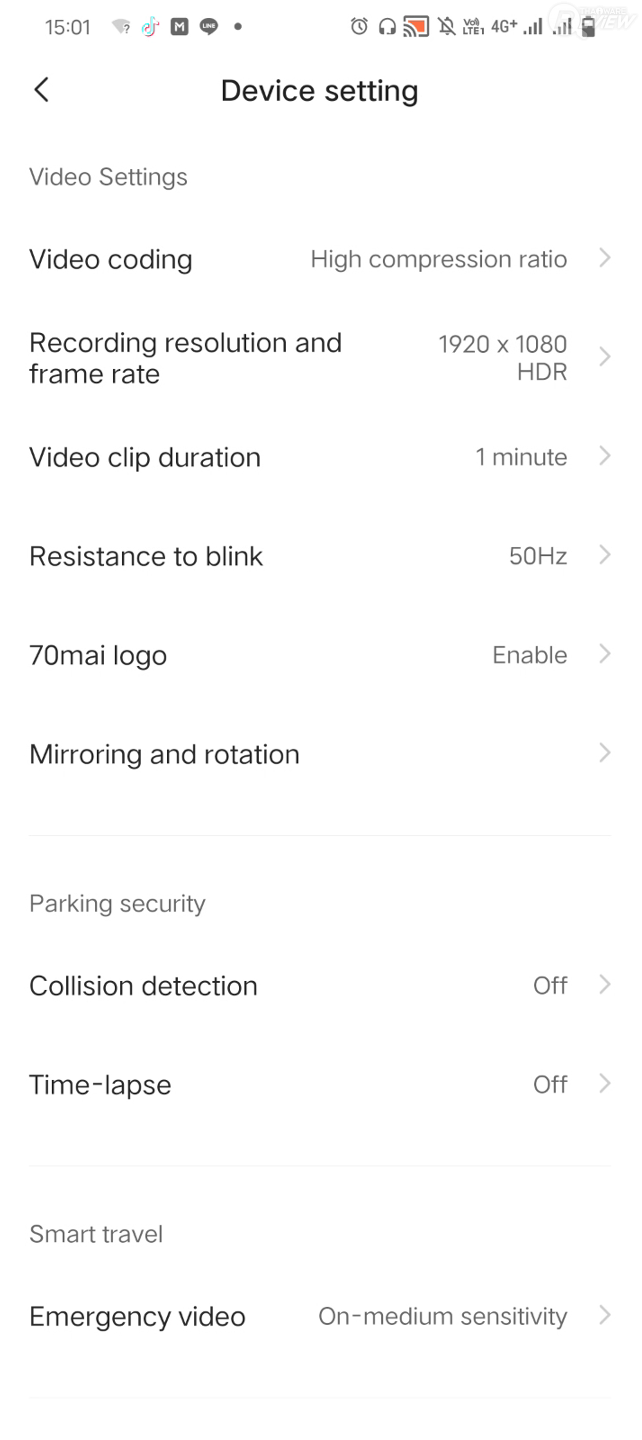The image size is (642, 1440).
Task: Change recording resolution and frame rate
Action: [x=320, y=358]
